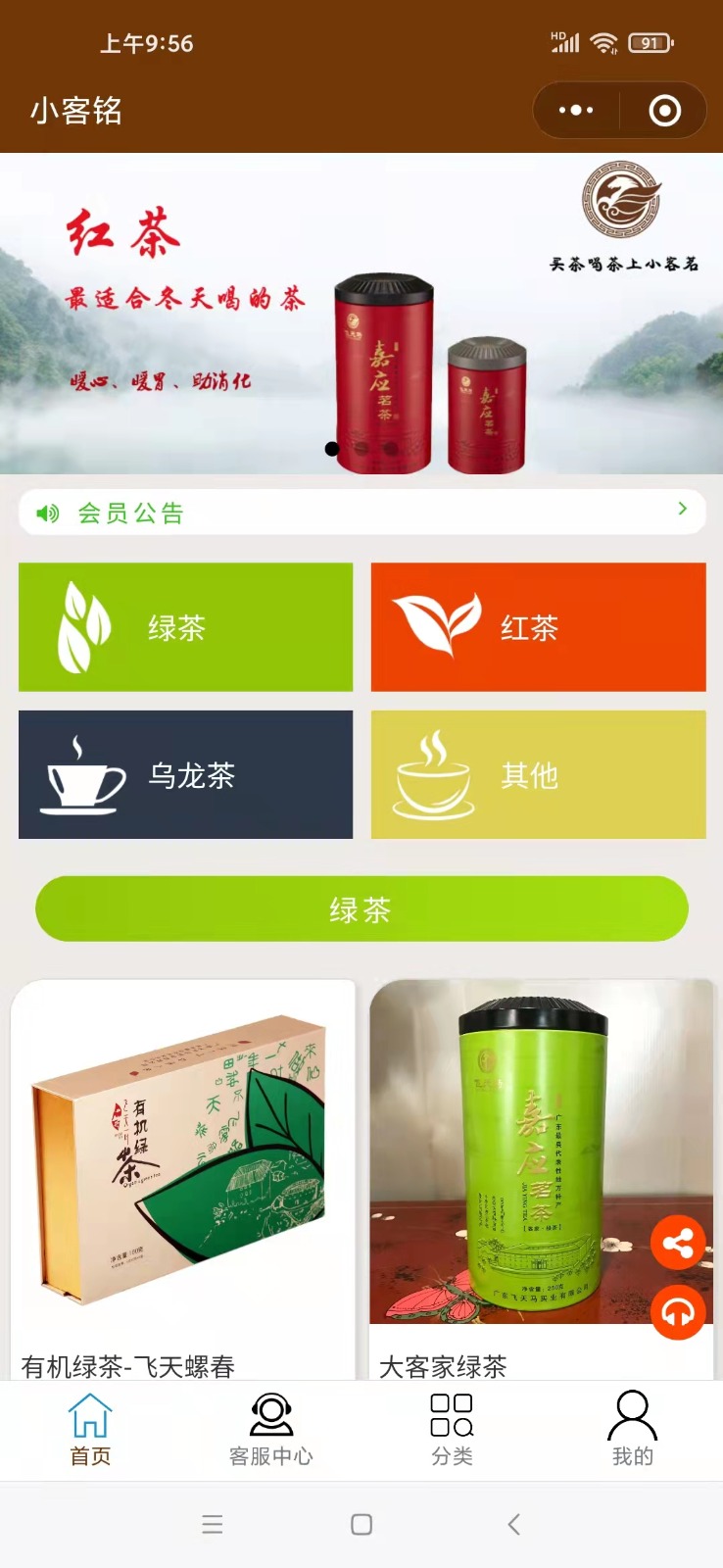Switch to the 分类 tab
This screenshot has height=1568, width=723.
click(x=452, y=1430)
